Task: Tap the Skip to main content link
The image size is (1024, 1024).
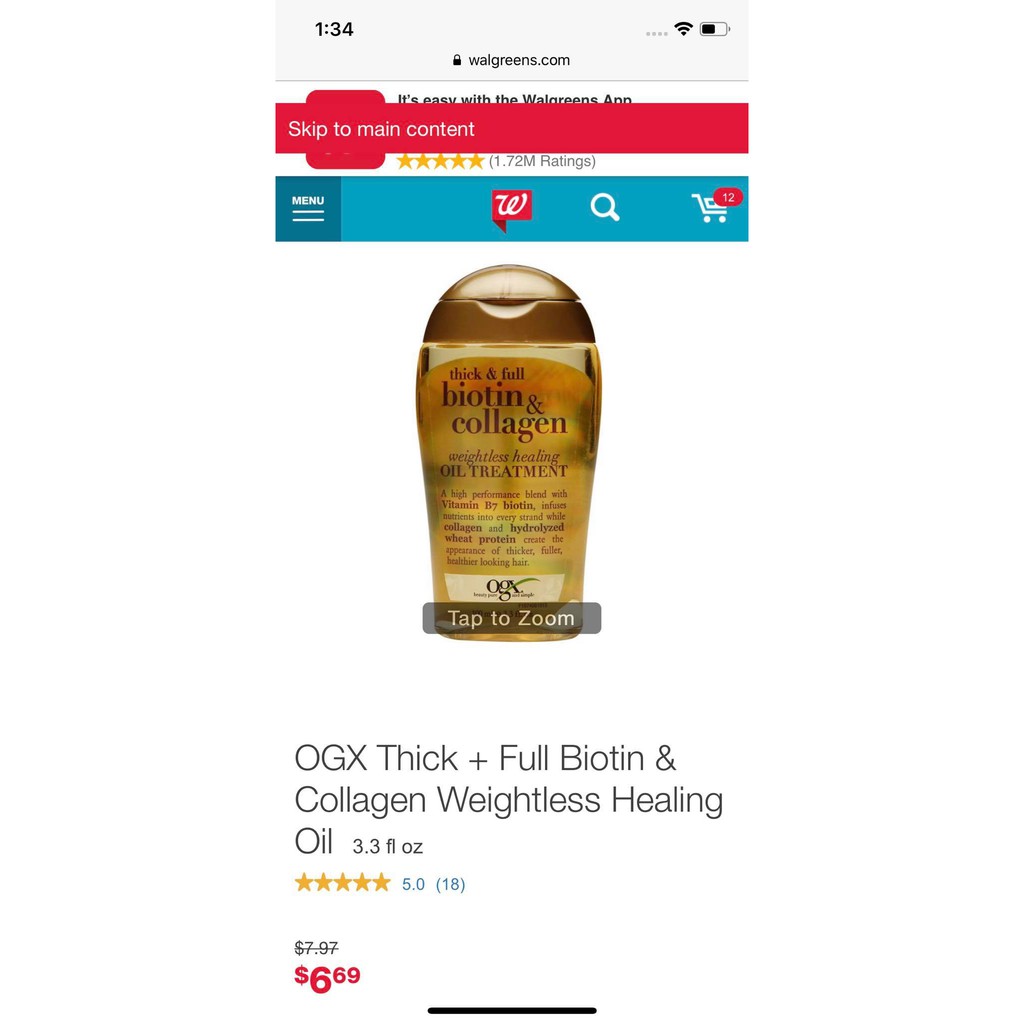Action: coord(381,129)
